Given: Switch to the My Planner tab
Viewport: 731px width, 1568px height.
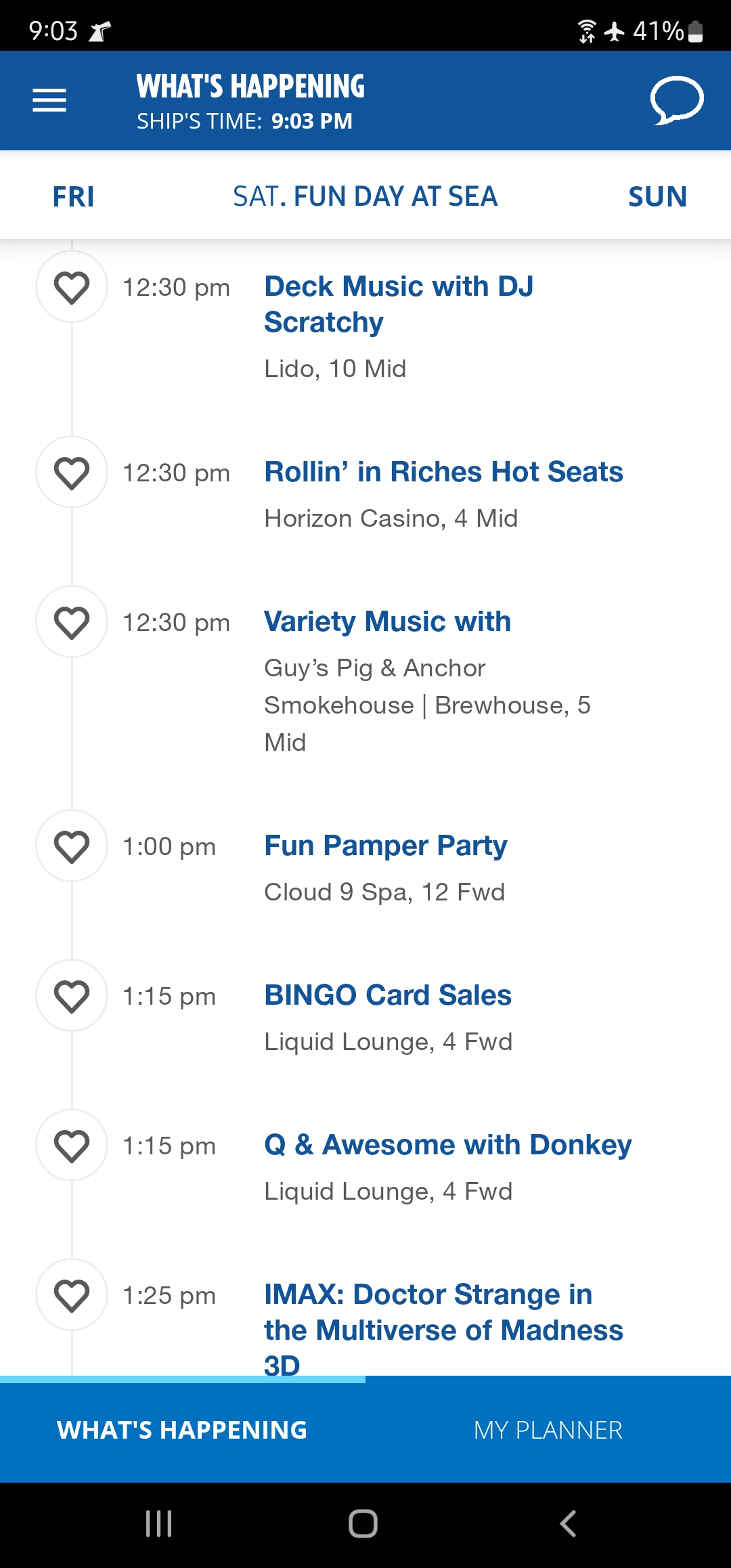Looking at the screenshot, I should pyautogui.click(x=548, y=1430).
